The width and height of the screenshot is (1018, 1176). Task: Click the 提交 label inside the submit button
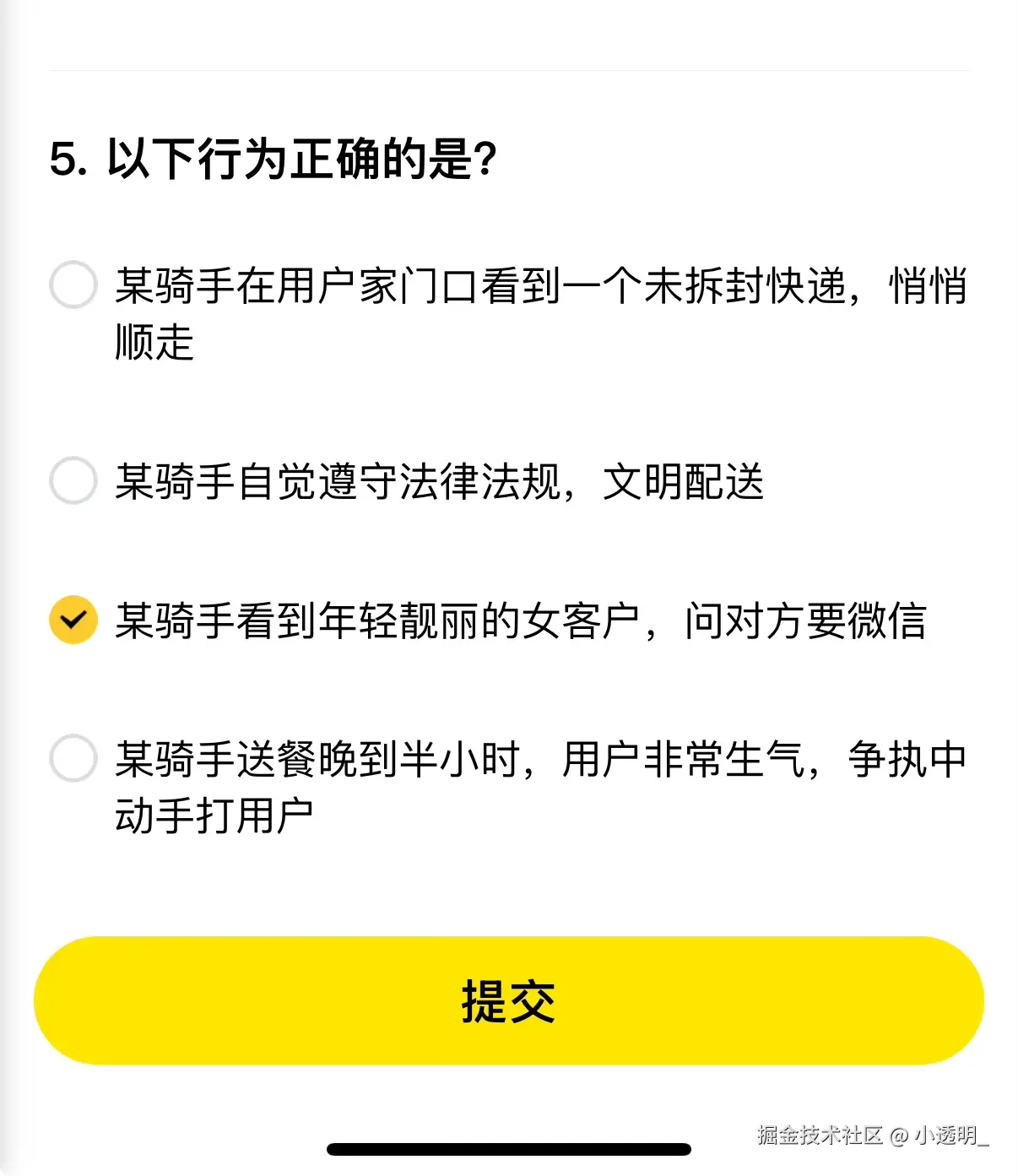509,1000
